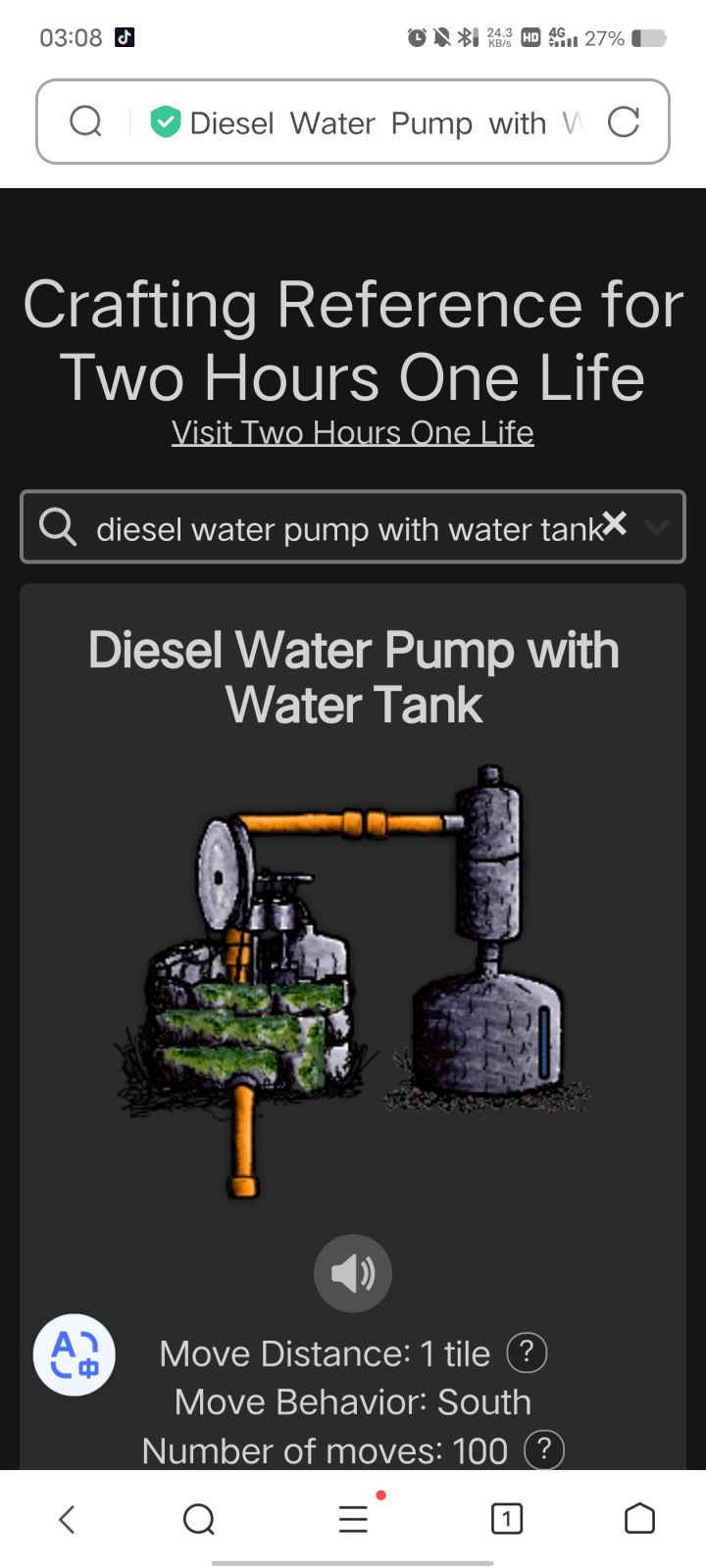The height and width of the screenshot is (1568, 706).
Task: Open the help icon beside Move Distance
Action: [527, 1352]
